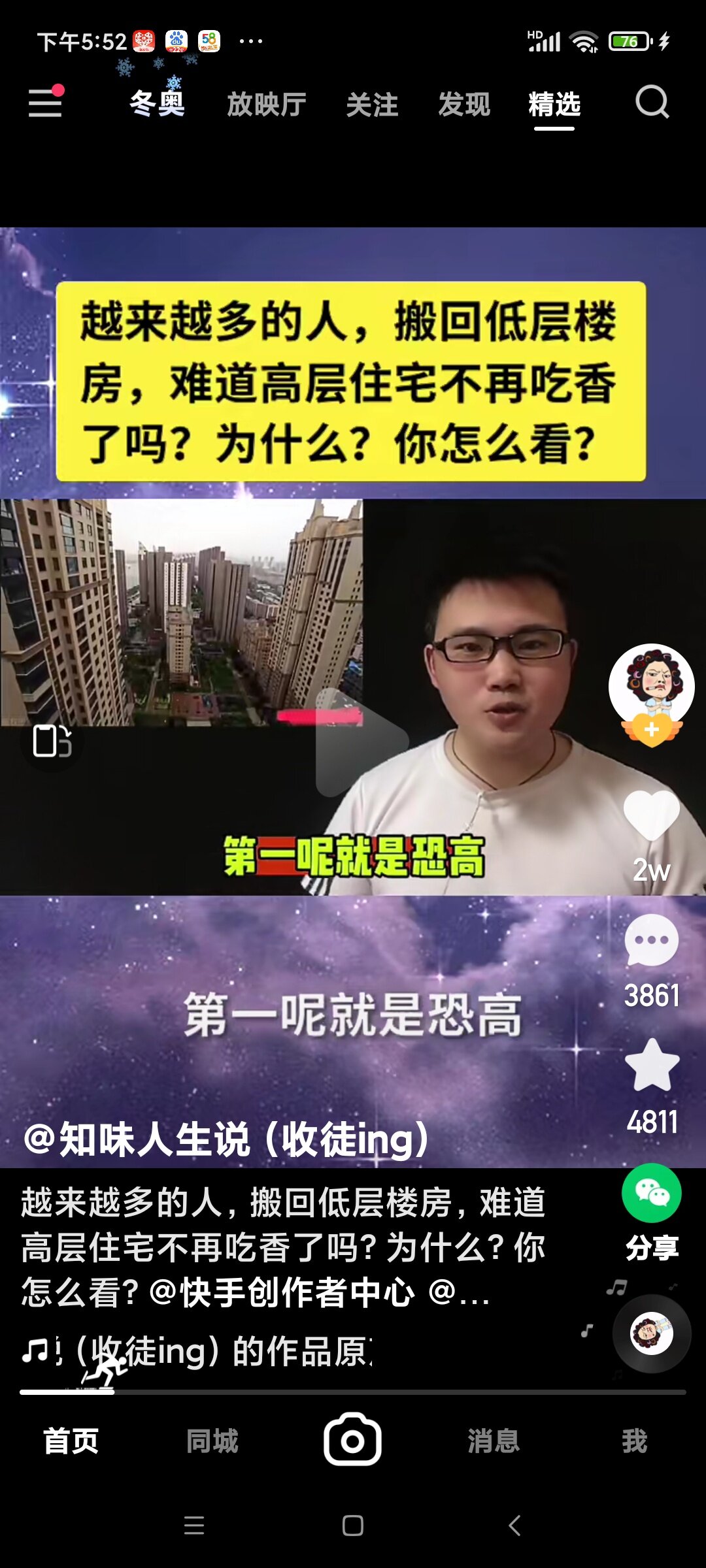Share the video via WeChat 分享
Screen dimensions: 706x1568
click(652, 1194)
